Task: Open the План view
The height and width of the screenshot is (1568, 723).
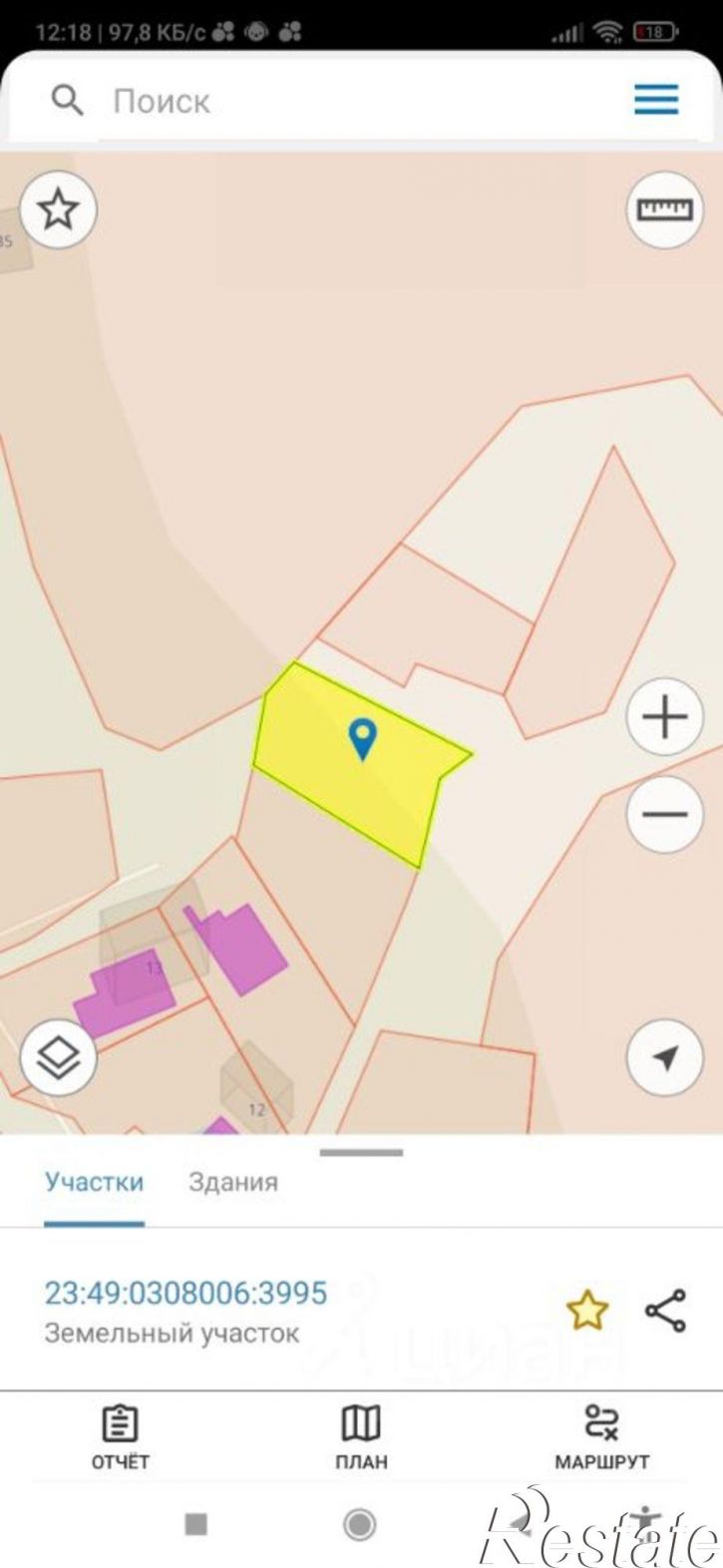Action: tap(361, 1437)
